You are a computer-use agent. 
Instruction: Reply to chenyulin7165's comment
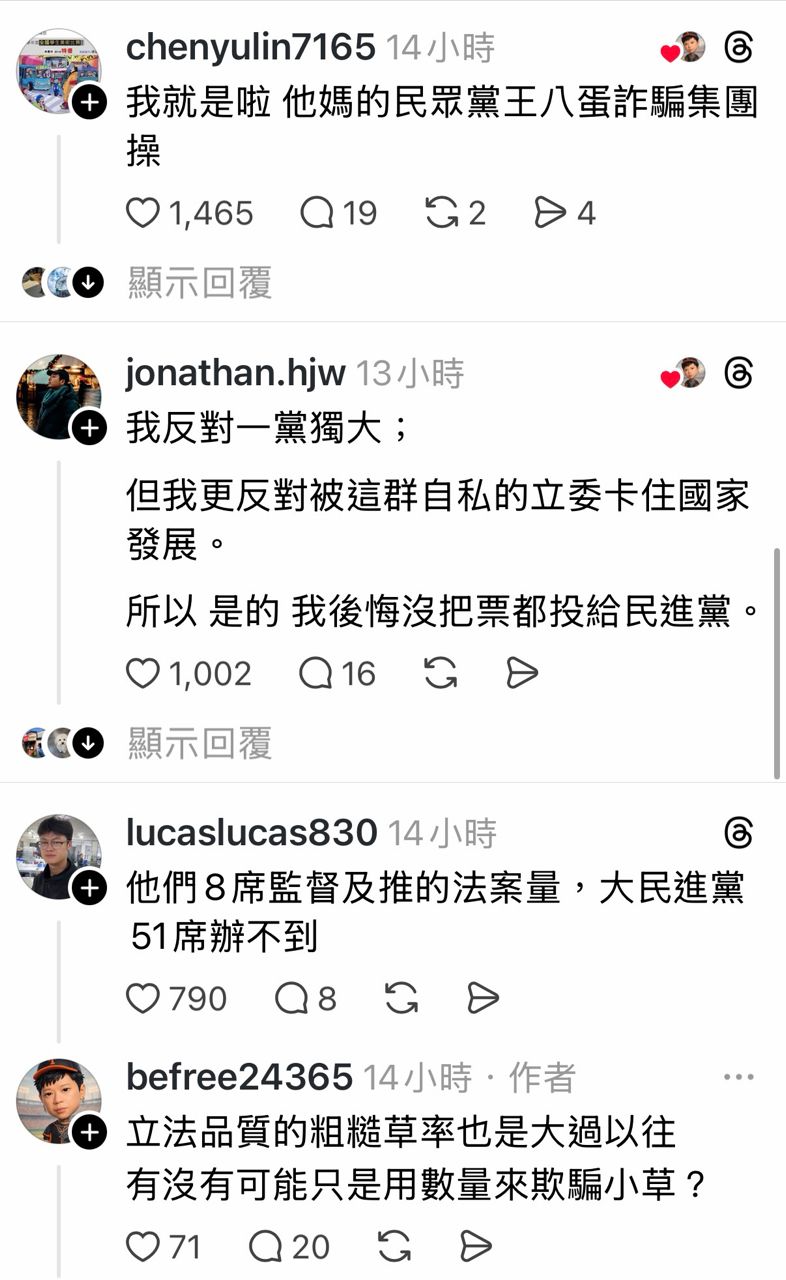[x=316, y=213]
